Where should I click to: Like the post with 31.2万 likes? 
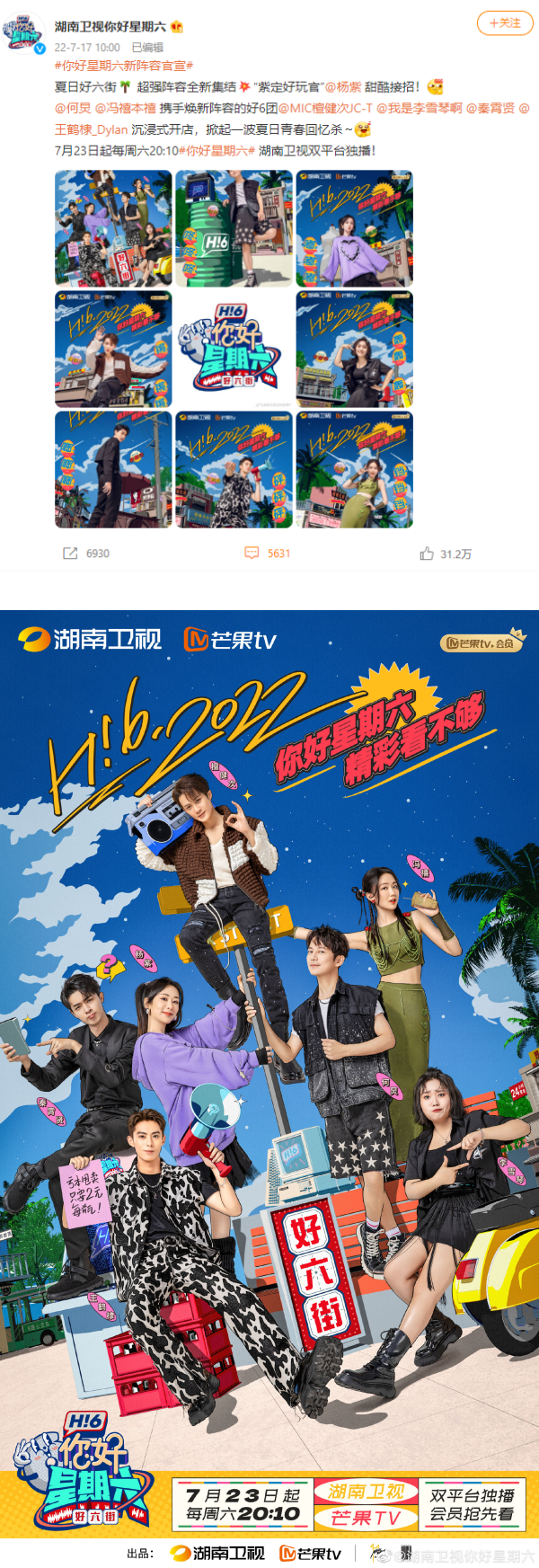[x=427, y=554]
